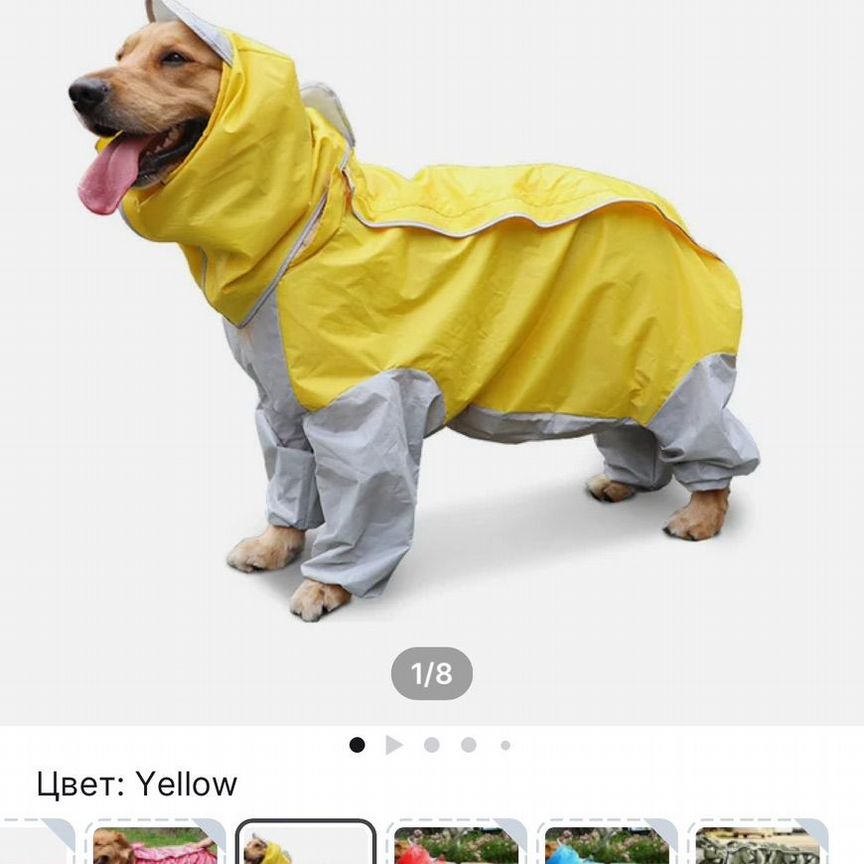Select the pink raincoat color variant
864x864 pixels.
point(155,843)
